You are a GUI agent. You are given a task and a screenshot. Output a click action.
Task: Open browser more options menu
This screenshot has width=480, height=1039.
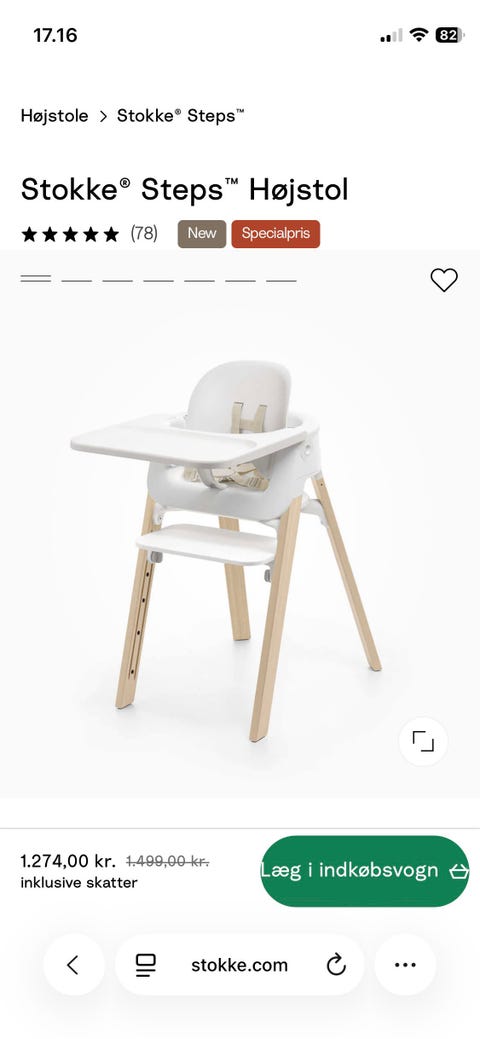click(x=405, y=965)
